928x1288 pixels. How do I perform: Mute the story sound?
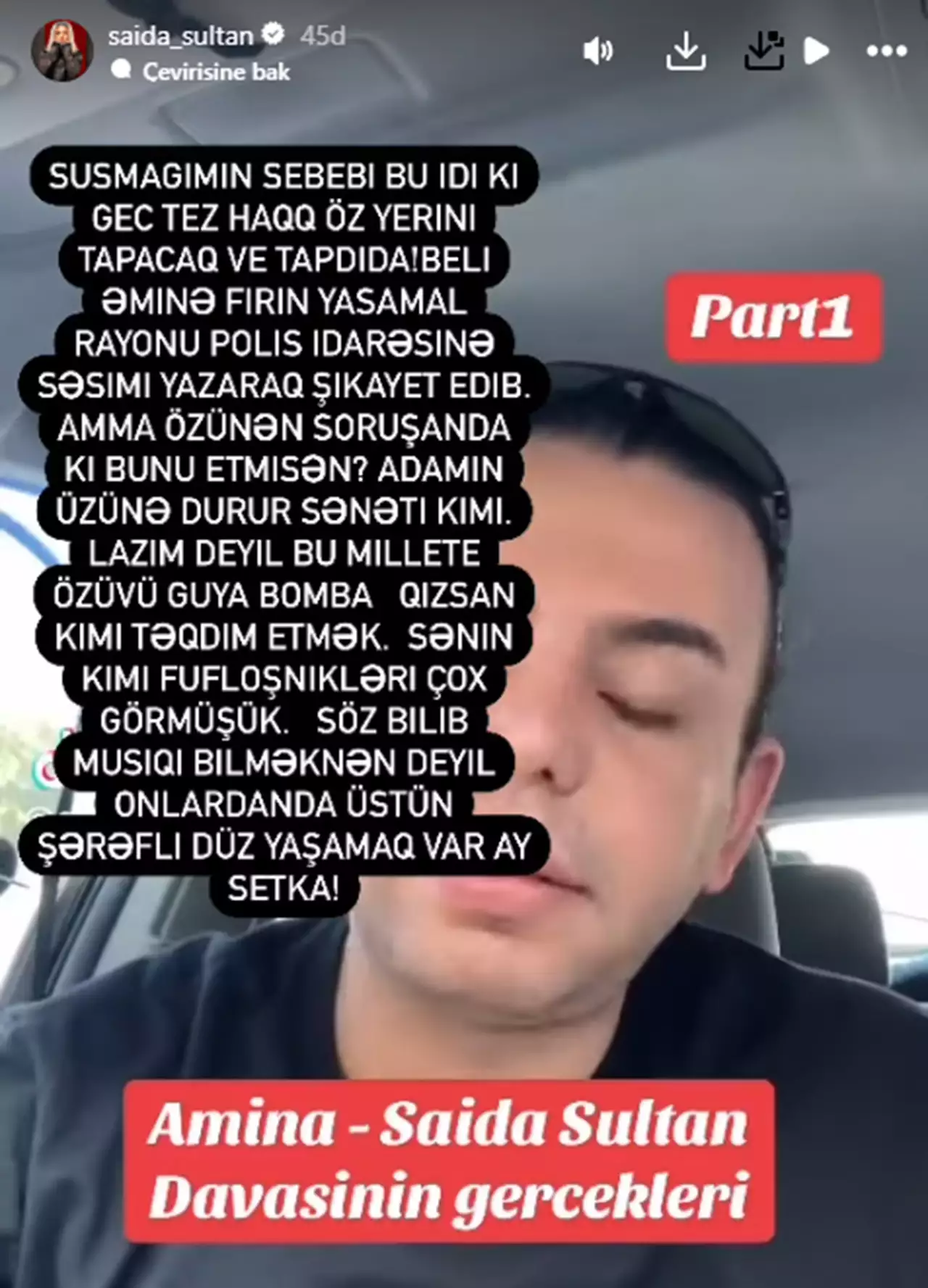point(597,51)
